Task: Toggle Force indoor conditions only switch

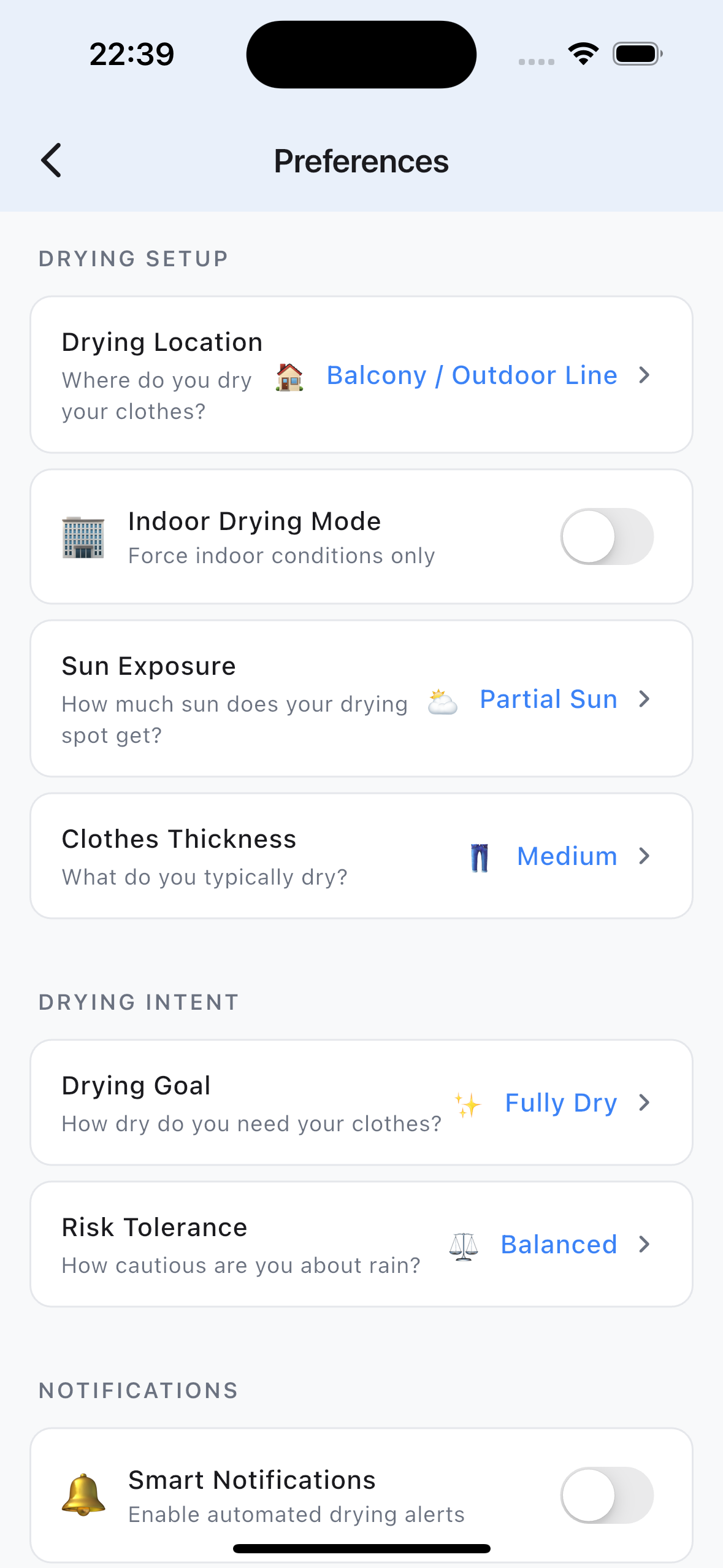Action: (x=606, y=536)
